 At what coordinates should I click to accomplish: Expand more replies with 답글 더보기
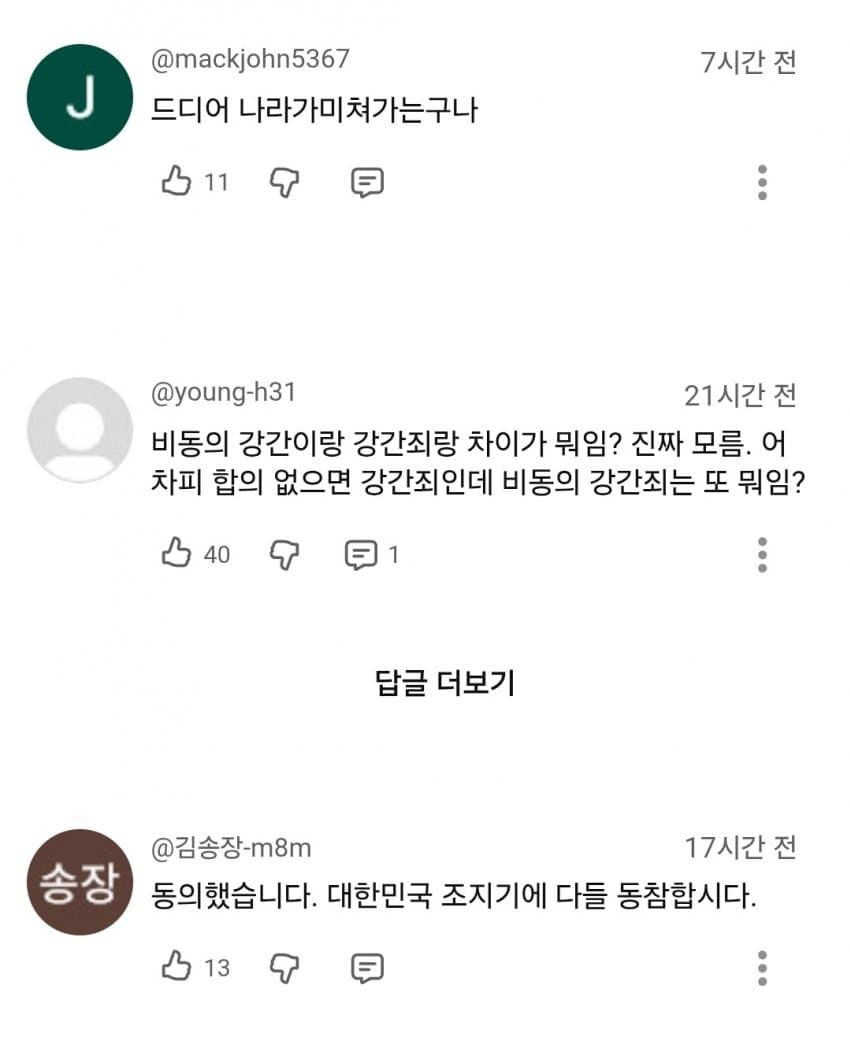coord(445,684)
